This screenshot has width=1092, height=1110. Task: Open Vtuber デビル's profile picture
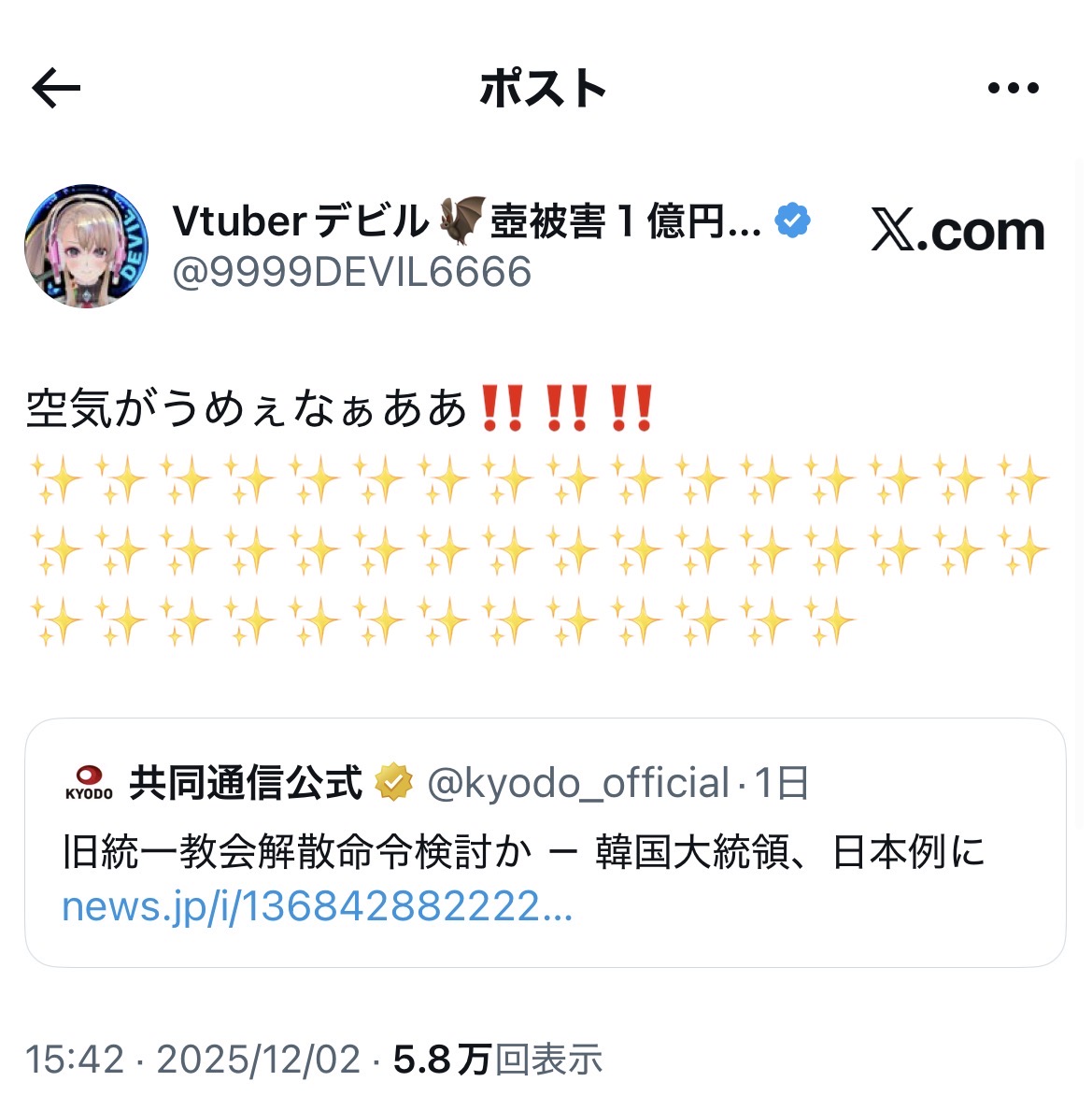click(x=87, y=246)
